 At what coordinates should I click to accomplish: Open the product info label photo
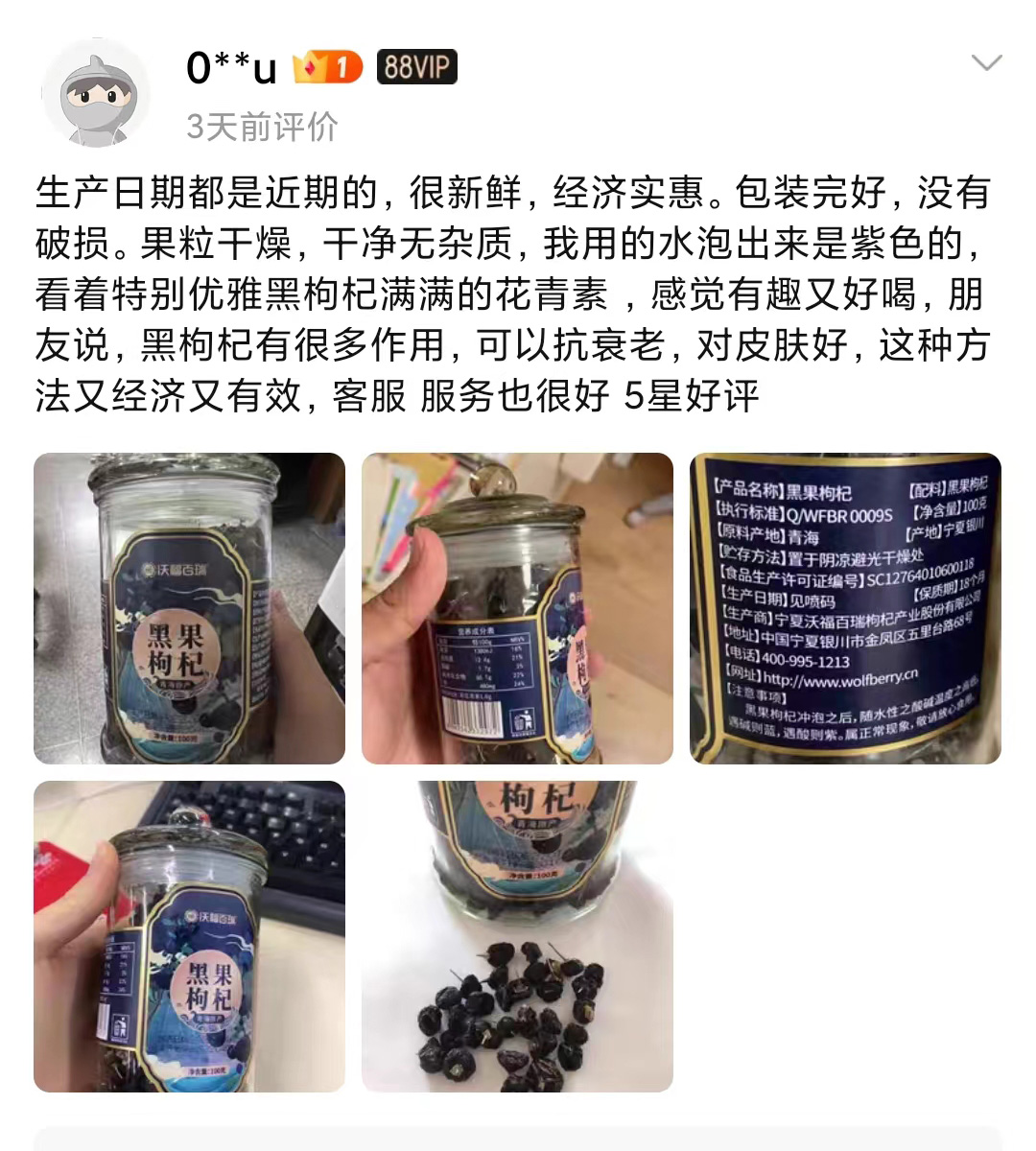click(845, 608)
